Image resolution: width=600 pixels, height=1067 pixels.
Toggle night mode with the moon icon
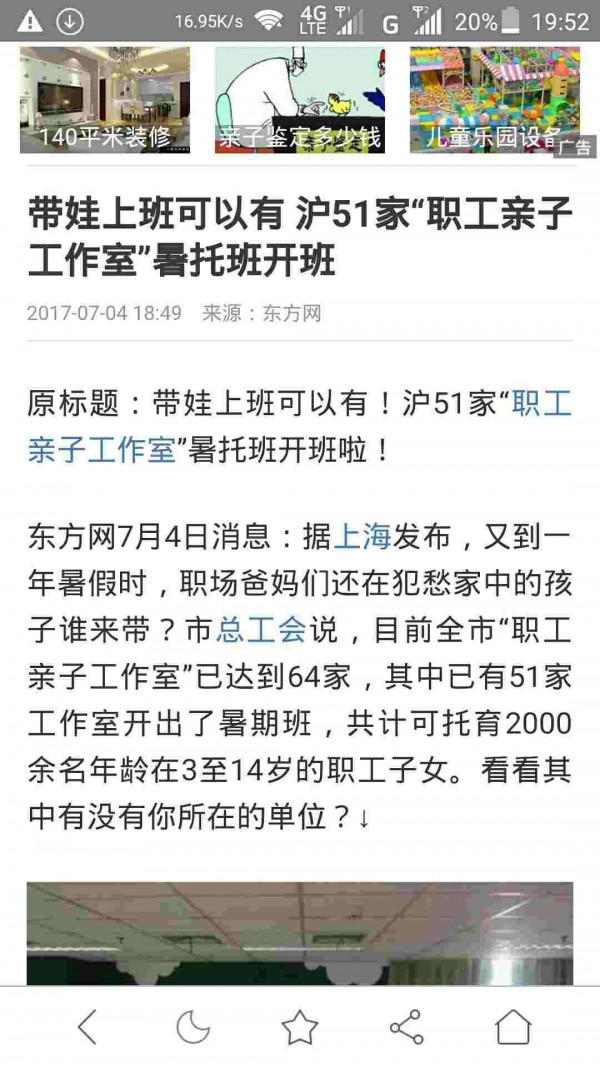click(x=193, y=1027)
